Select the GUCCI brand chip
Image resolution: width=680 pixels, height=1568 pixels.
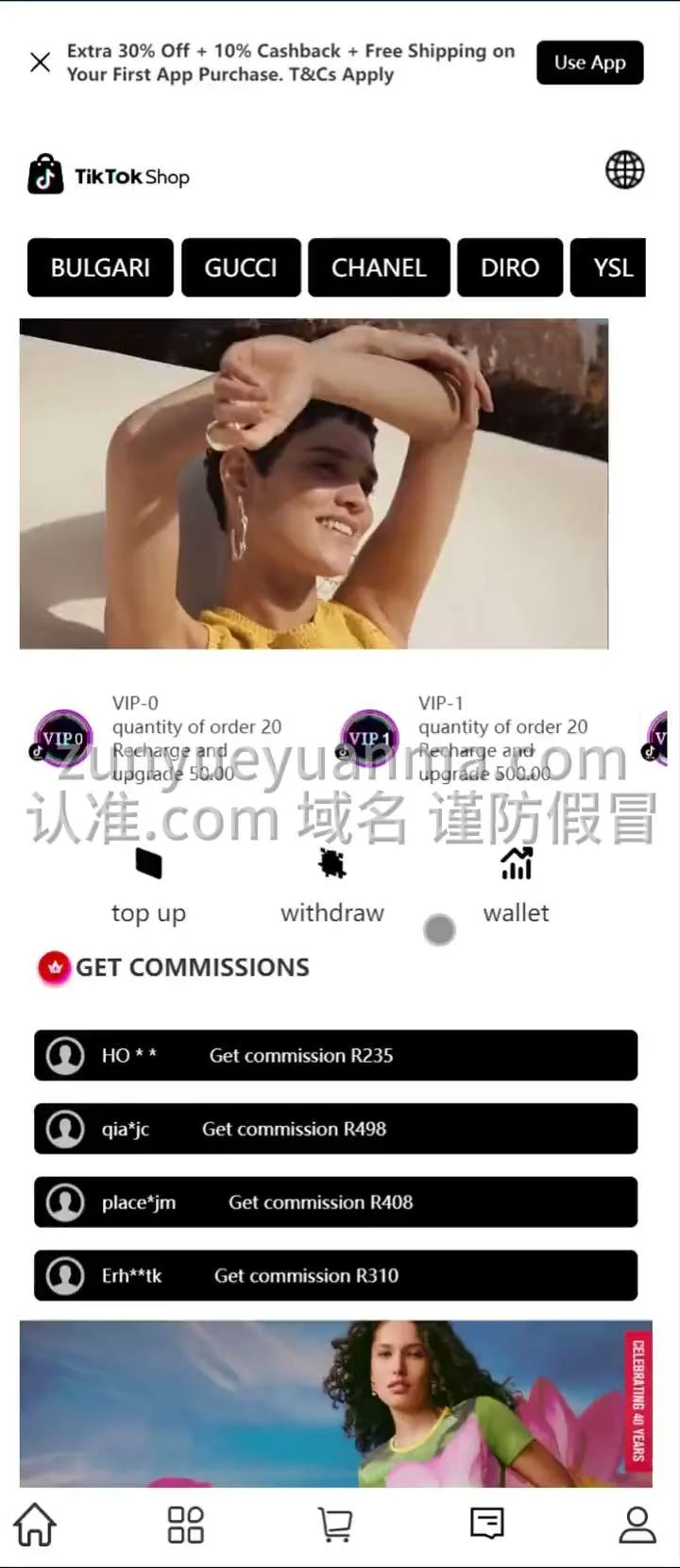[241, 267]
